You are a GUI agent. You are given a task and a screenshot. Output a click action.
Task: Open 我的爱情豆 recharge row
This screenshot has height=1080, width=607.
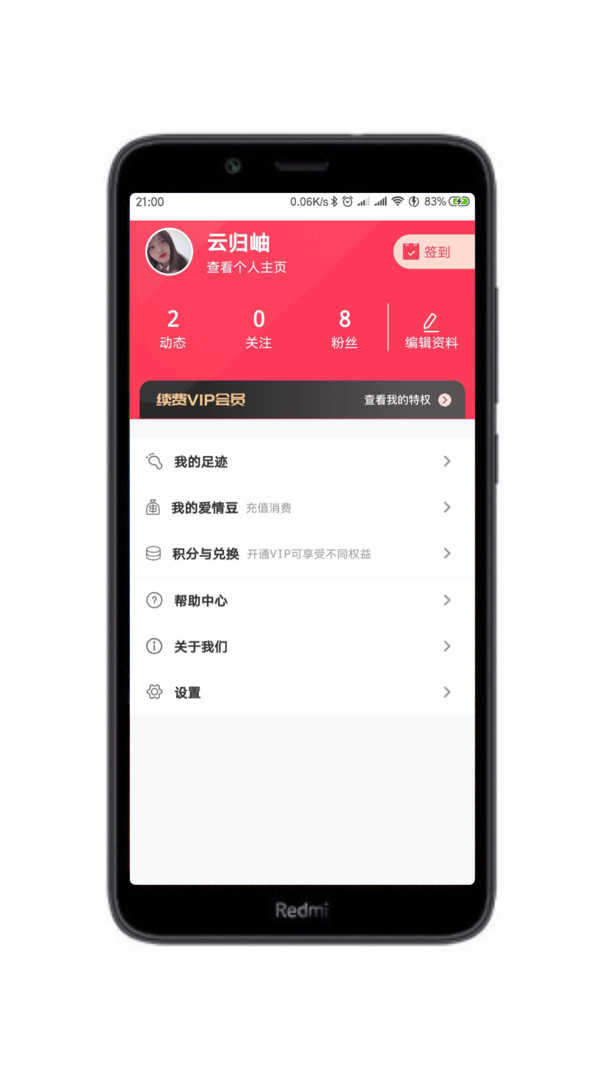point(301,507)
